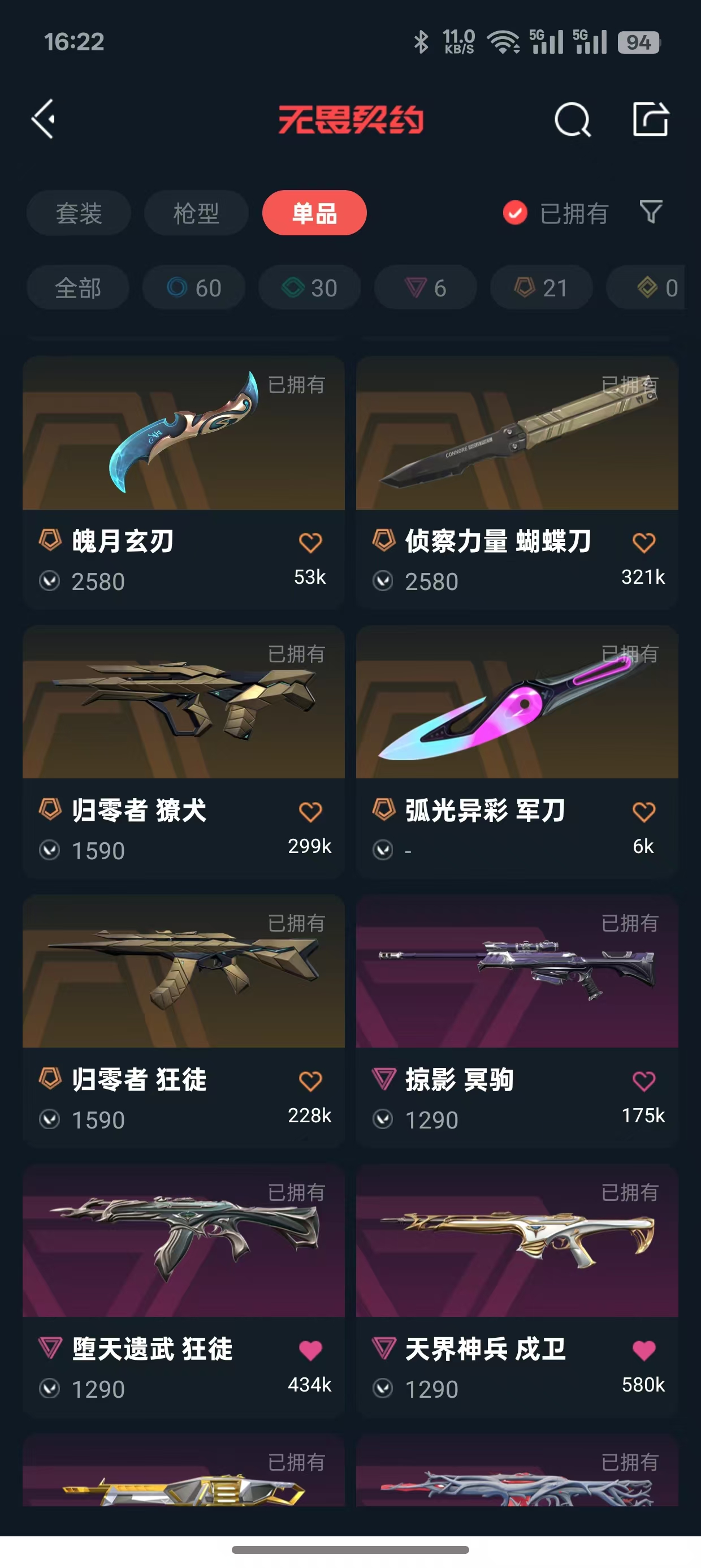Tap the share icon in header
701x1568 pixels.
click(650, 119)
